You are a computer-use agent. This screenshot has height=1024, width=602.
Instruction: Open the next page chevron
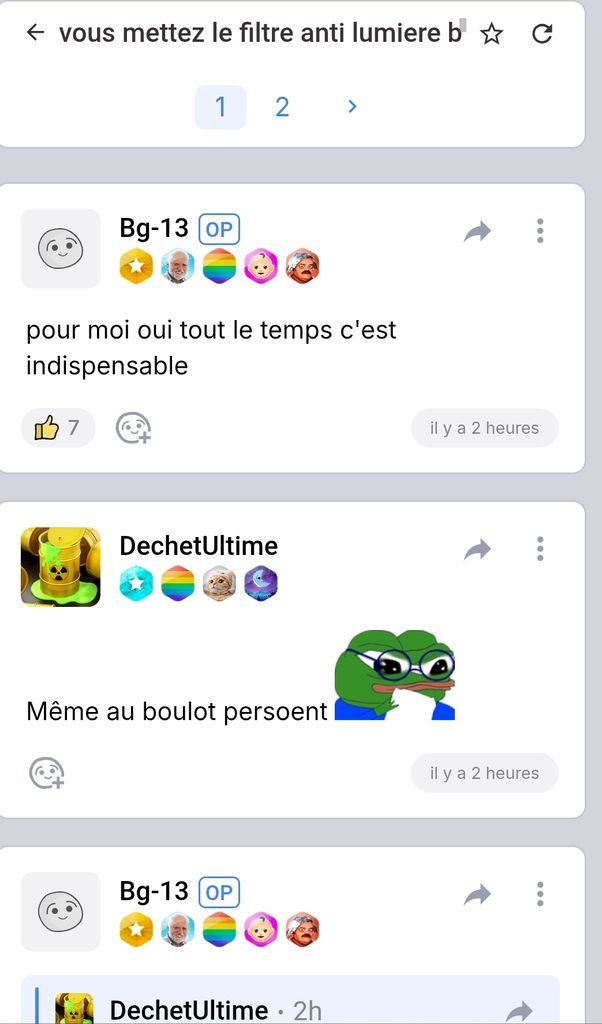tap(352, 106)
